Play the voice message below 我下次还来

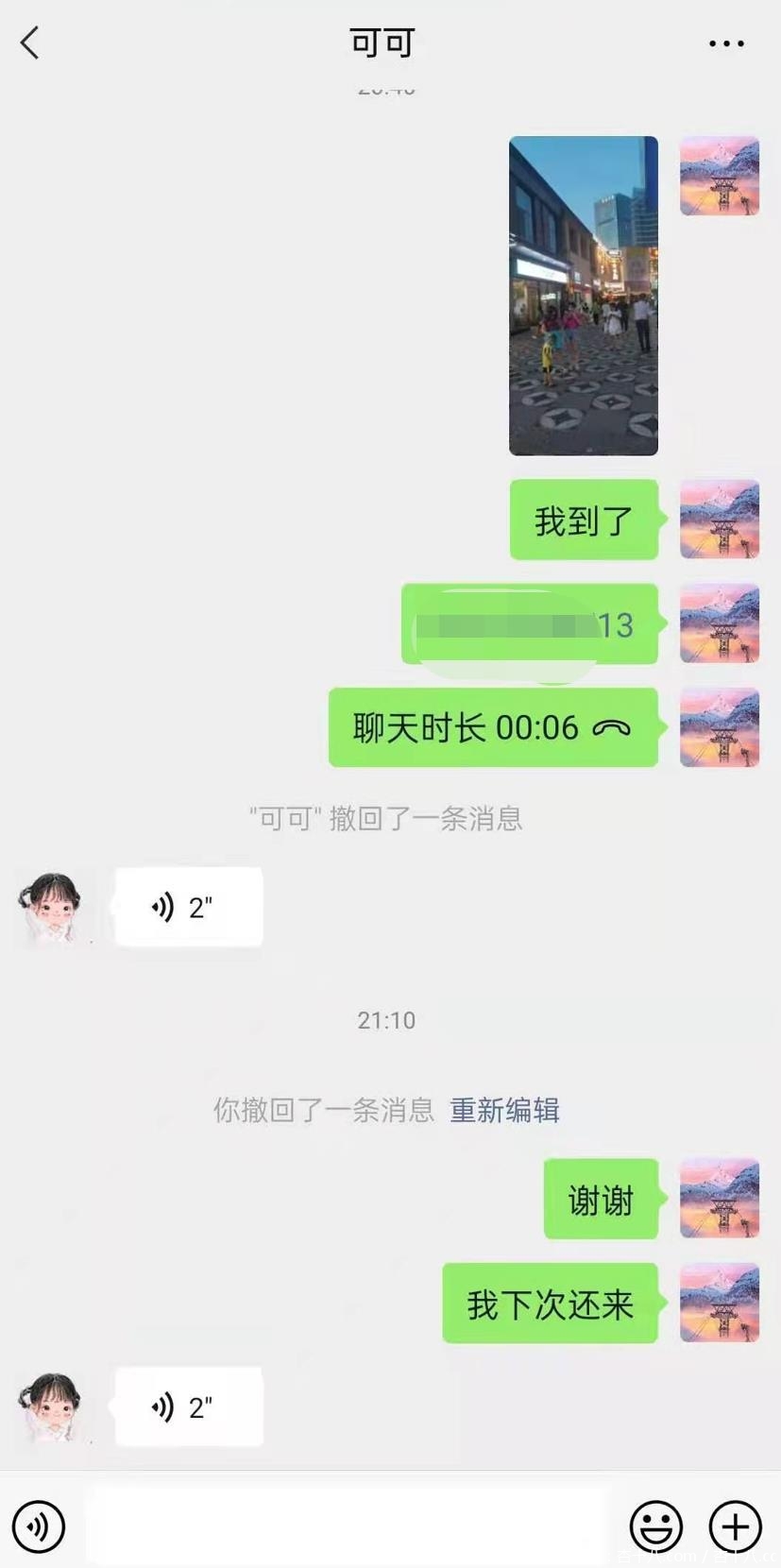[x=188, y=1407]
